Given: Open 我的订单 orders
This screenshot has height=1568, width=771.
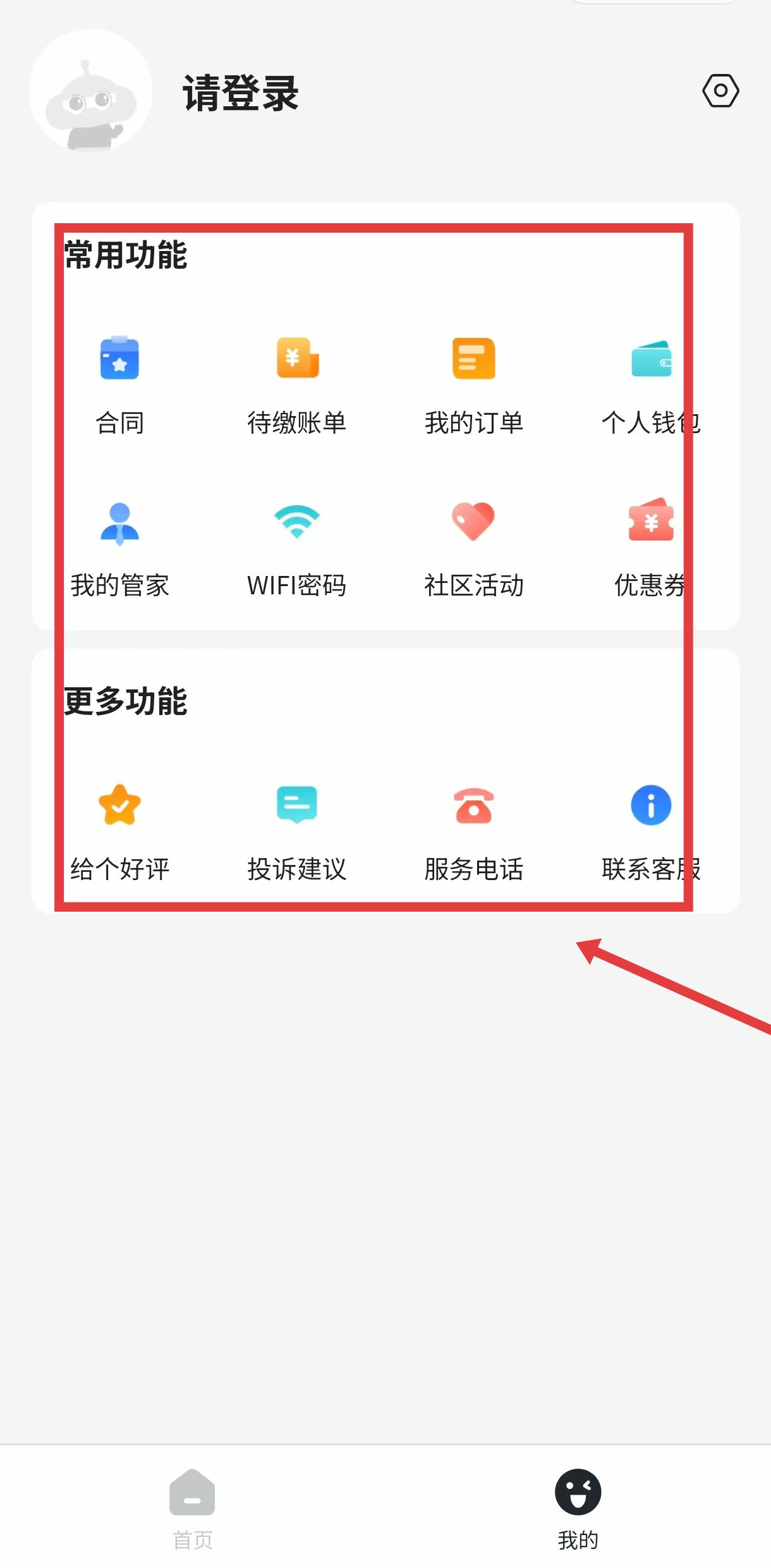Looking at the screenshot, I should [x=474, y=384].
